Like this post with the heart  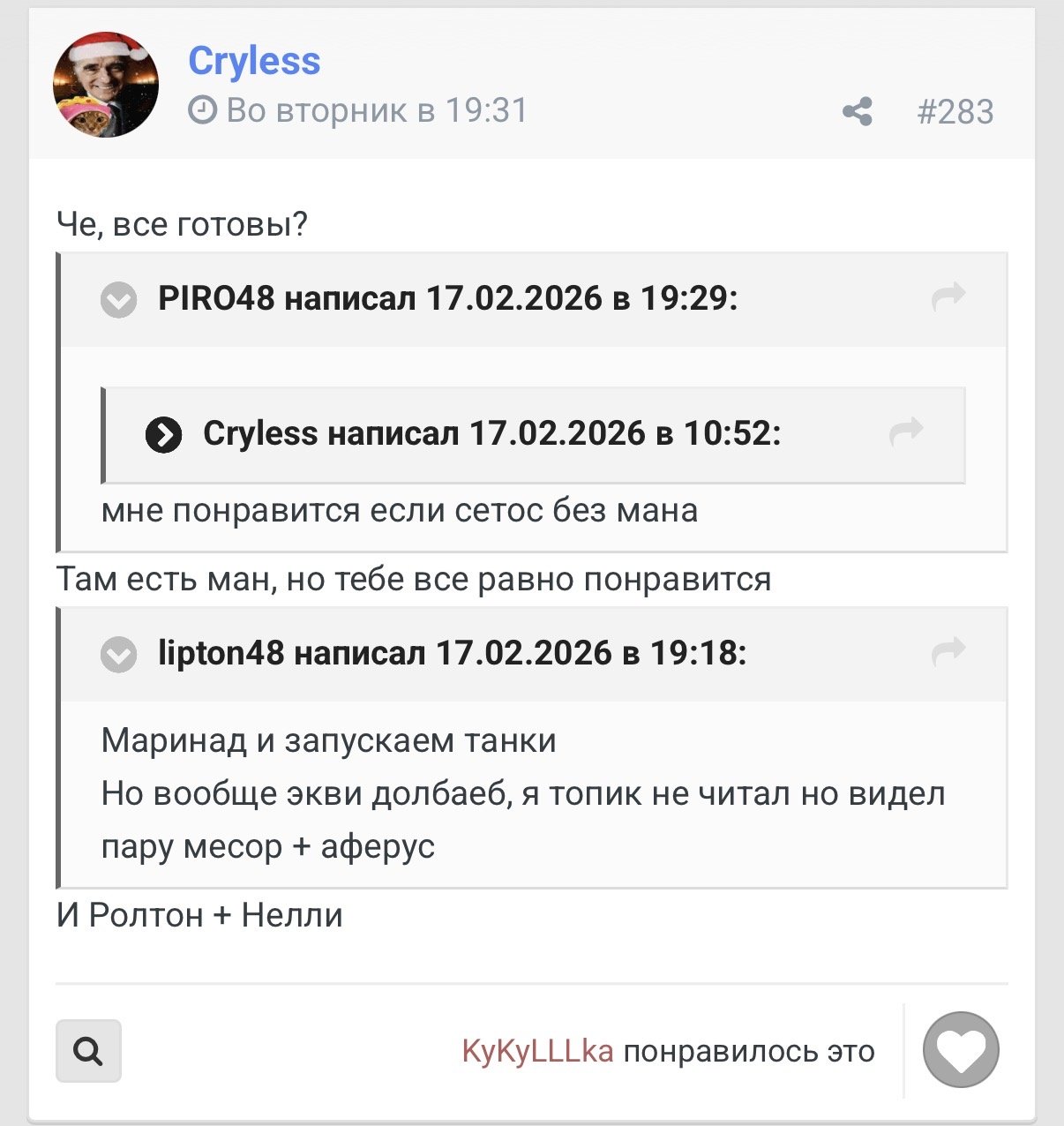(961, 1050)
